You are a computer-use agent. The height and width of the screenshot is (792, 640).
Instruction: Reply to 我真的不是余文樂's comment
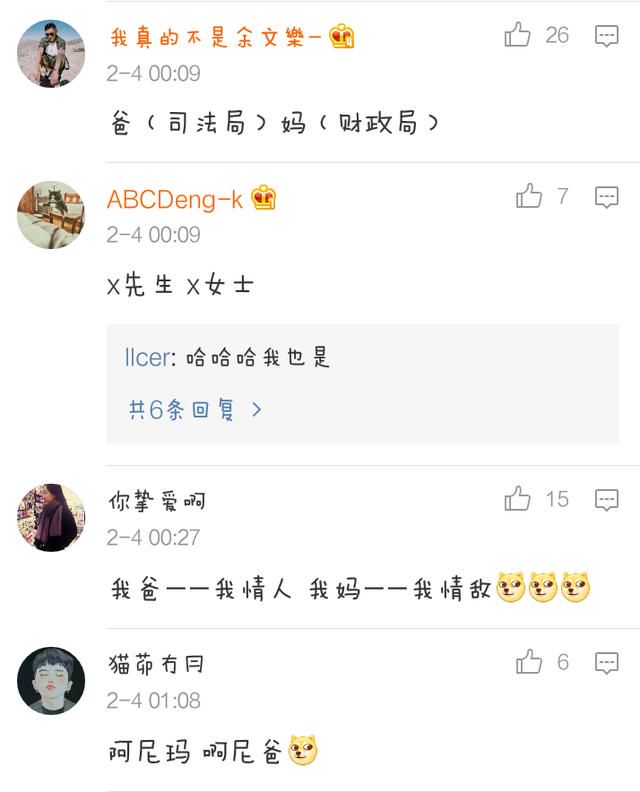pos(607,37)
